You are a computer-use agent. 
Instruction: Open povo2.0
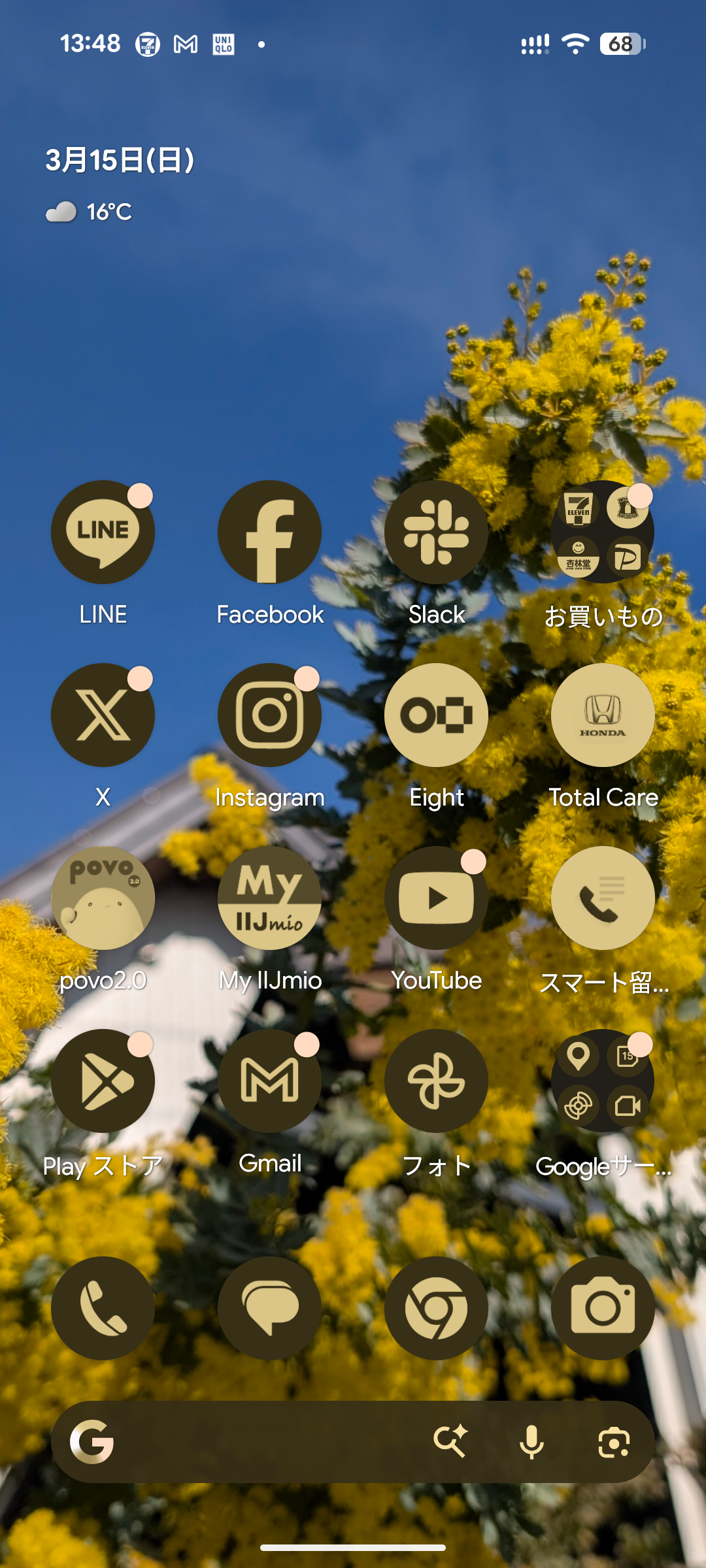point(103,898)
